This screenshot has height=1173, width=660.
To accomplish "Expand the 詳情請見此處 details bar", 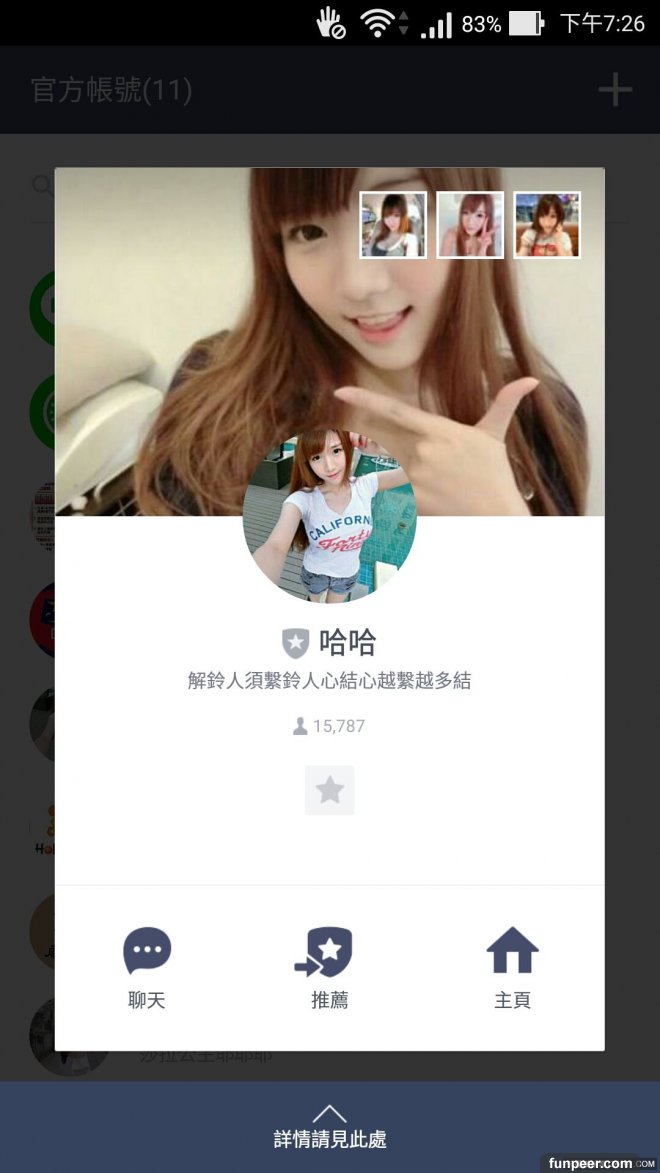I will 330,1127.
